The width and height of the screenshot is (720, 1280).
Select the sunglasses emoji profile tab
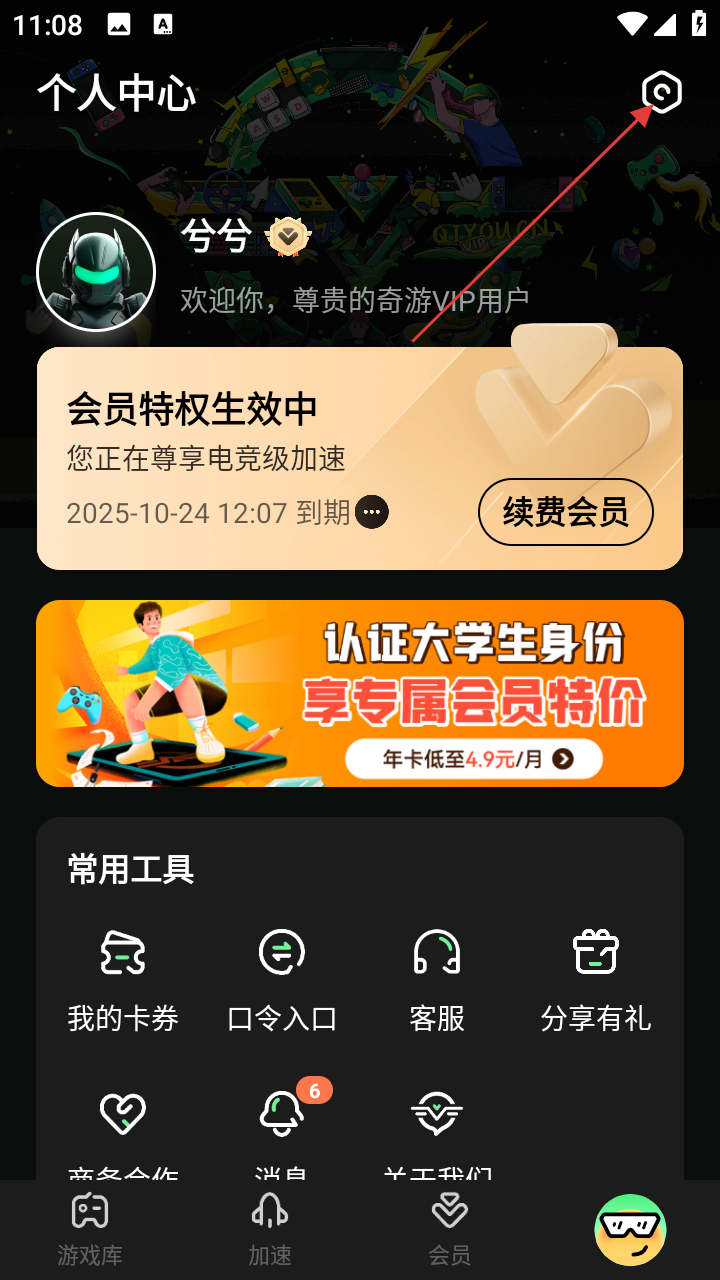(x=630, y=1229)
